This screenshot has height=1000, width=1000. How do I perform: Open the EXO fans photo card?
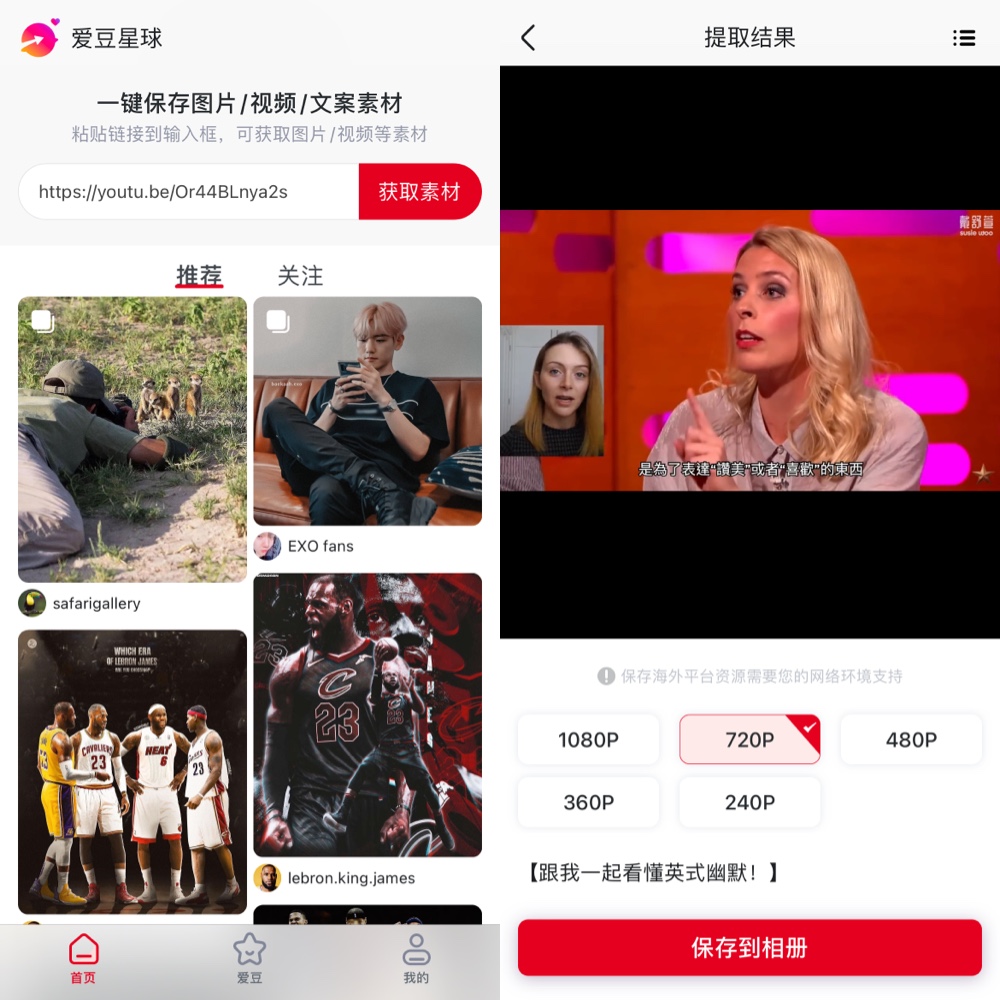pos(367,410)
